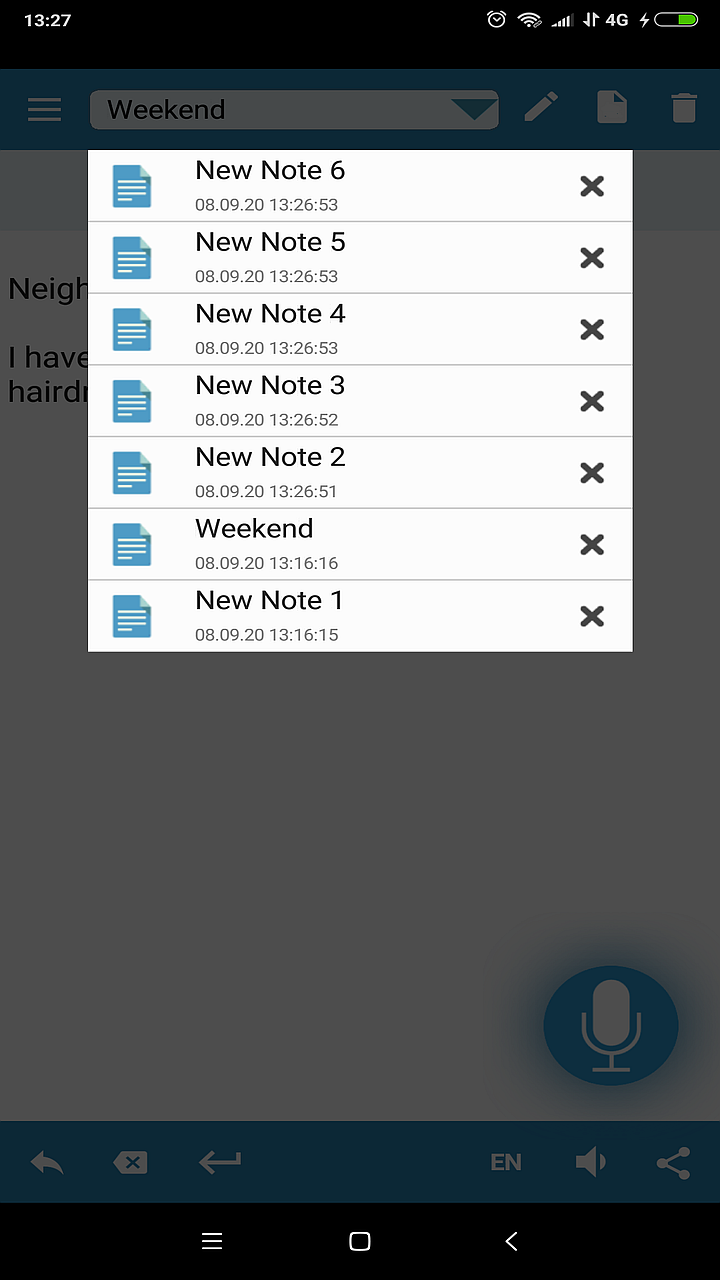Toggle speech playback with the speaker icon

click(x=590, y=1161)
